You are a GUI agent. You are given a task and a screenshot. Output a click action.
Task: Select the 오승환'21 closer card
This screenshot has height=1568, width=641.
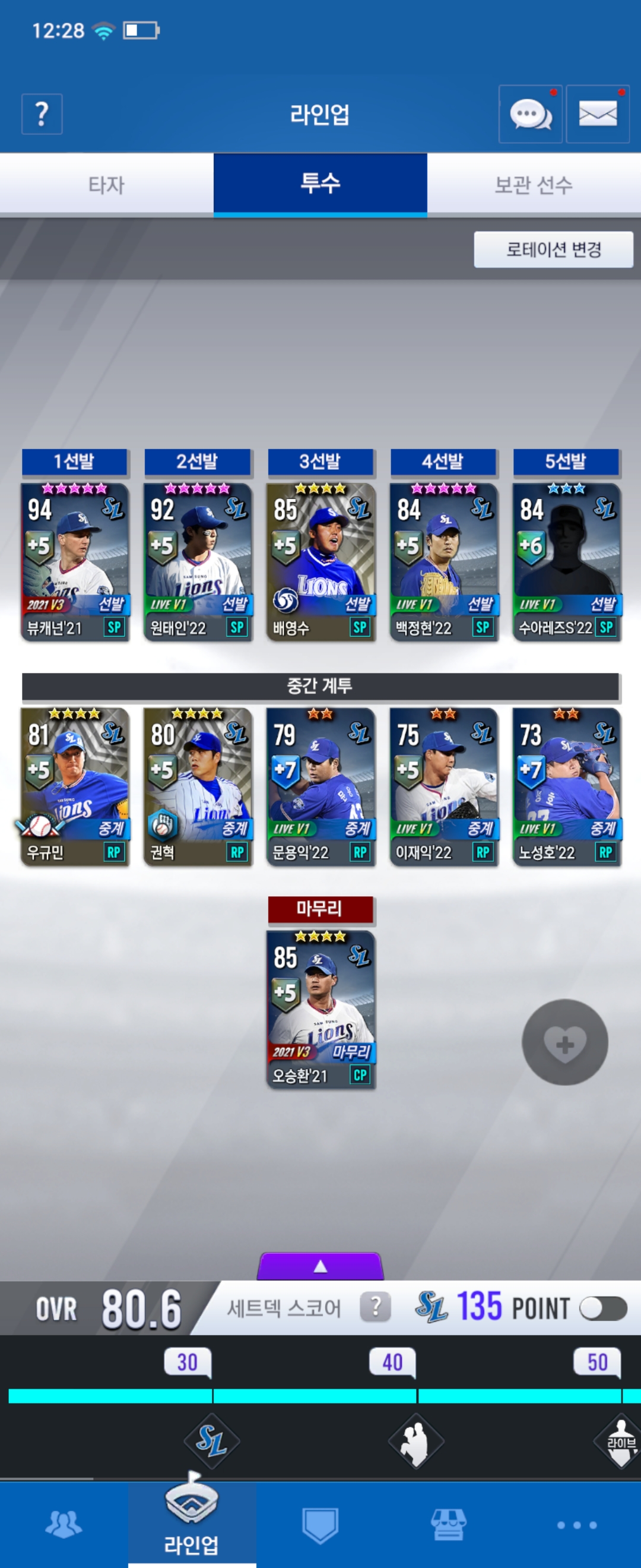tap(320, 1009)
